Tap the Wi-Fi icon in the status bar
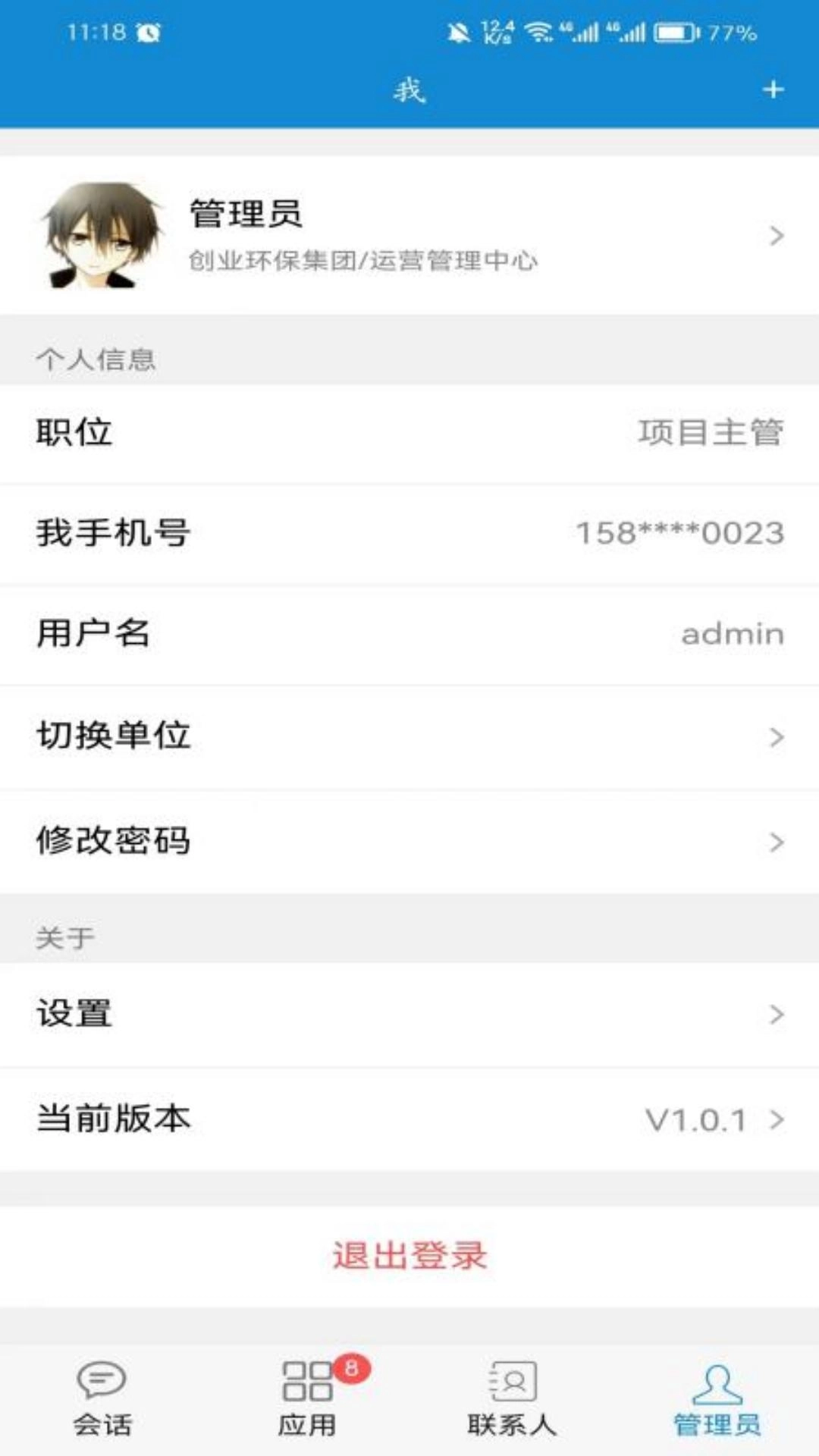 pyautogui.click(x=541, y=32)
